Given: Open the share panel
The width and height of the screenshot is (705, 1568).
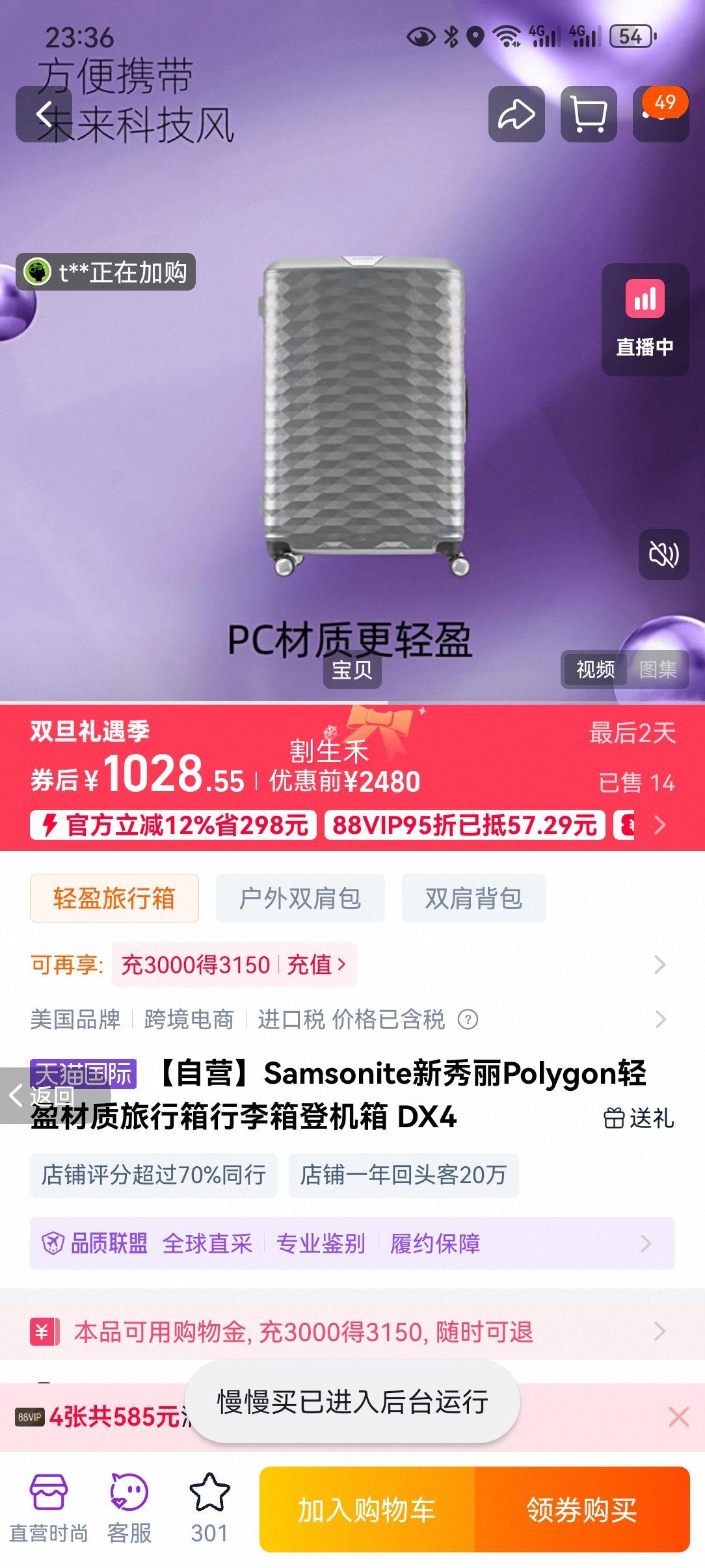Looking at the screenshot, I should pyautogui.click(x=516, y=114).
